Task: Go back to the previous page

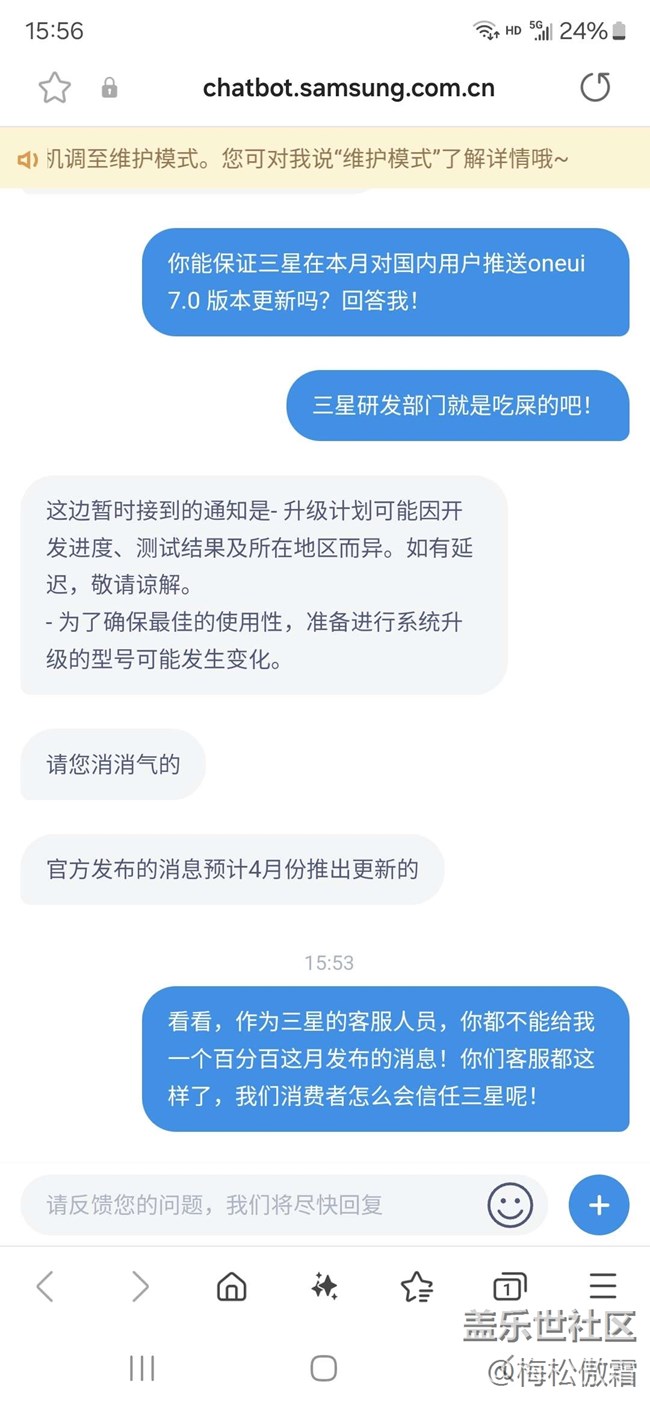Action: 45,1286
